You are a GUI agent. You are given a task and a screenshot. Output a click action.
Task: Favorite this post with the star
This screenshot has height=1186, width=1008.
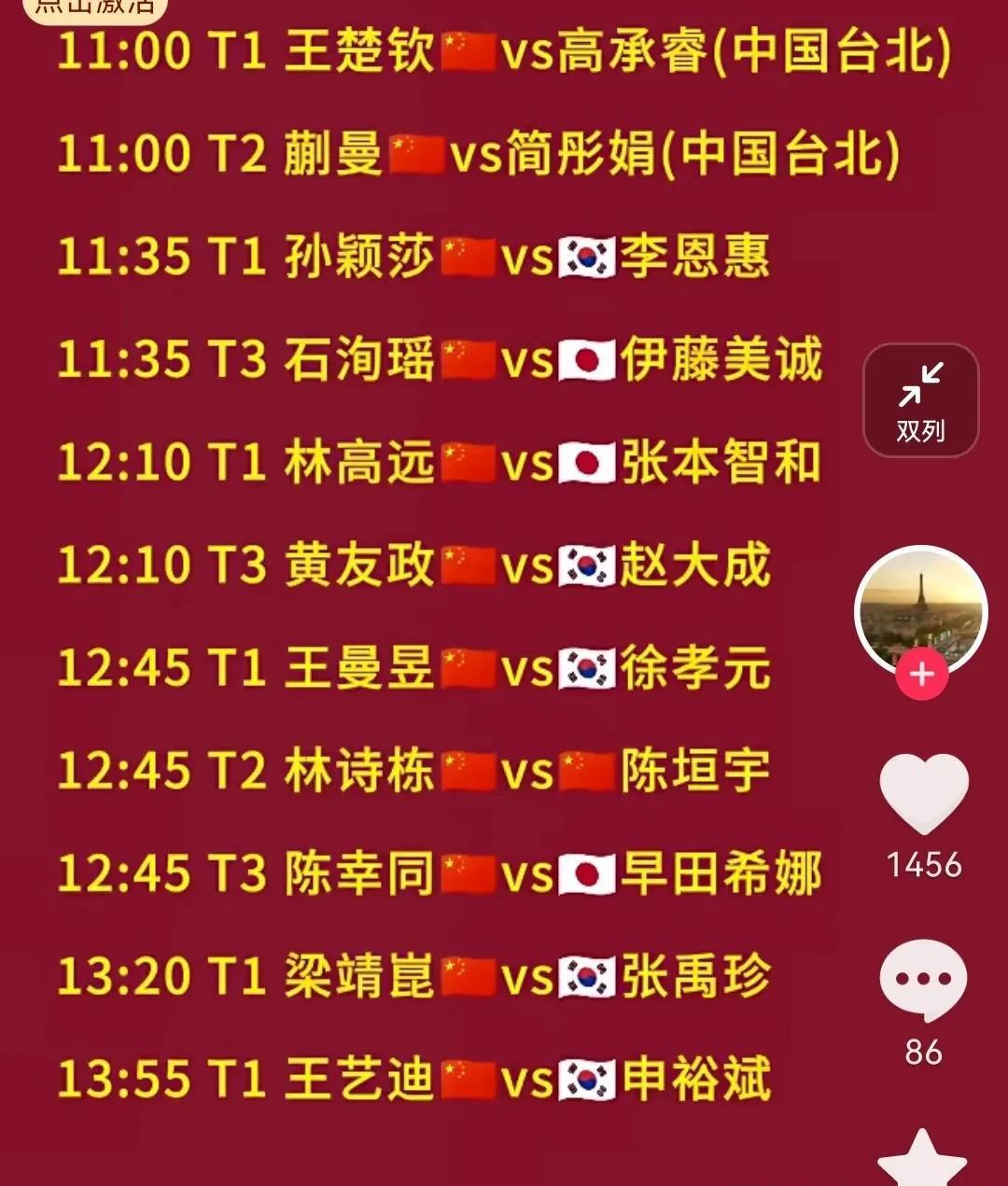(x=922, y=1162)
